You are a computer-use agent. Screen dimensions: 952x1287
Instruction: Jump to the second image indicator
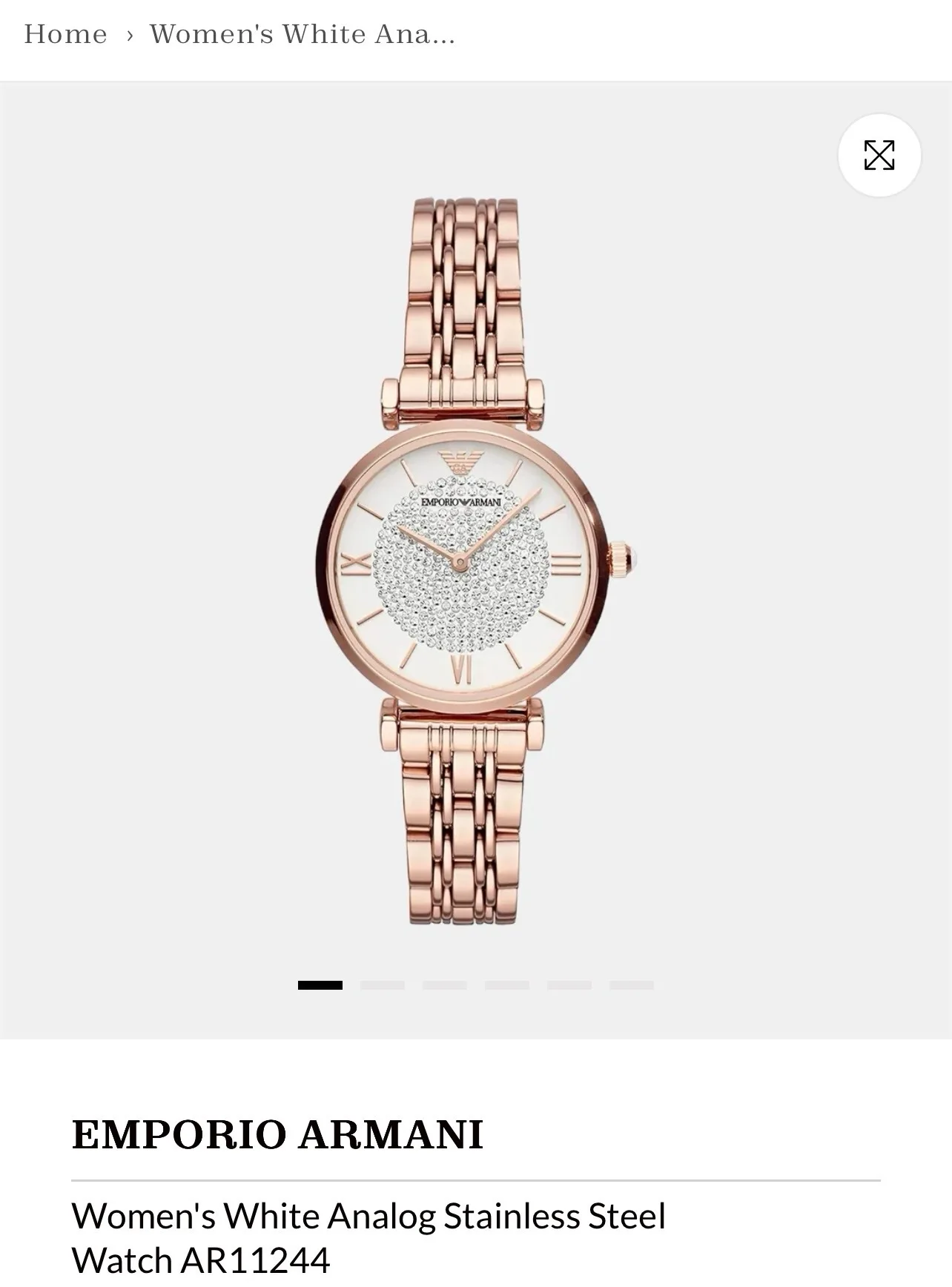[x=383, y=985]
